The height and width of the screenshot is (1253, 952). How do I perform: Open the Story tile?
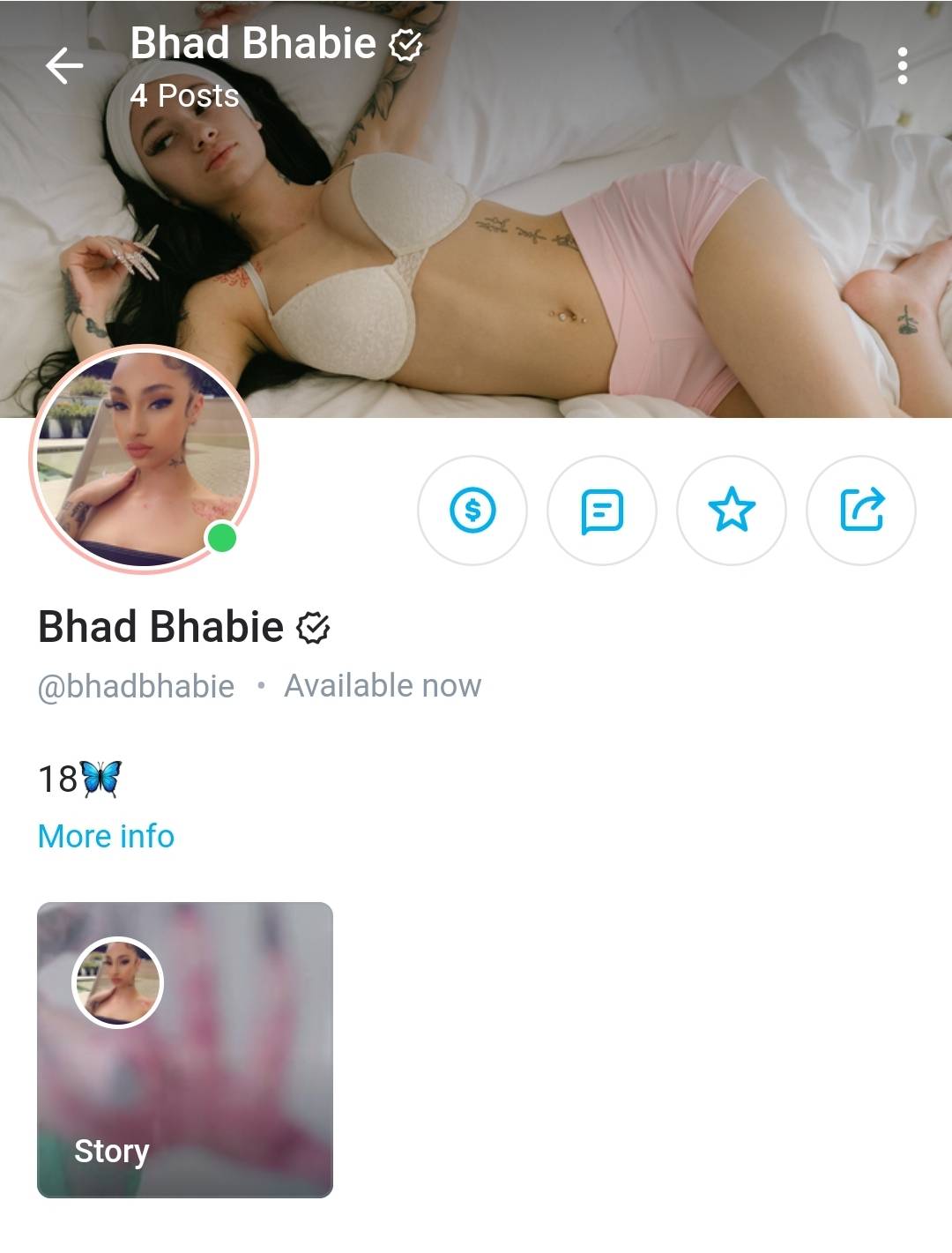[x=185, y=1049]
